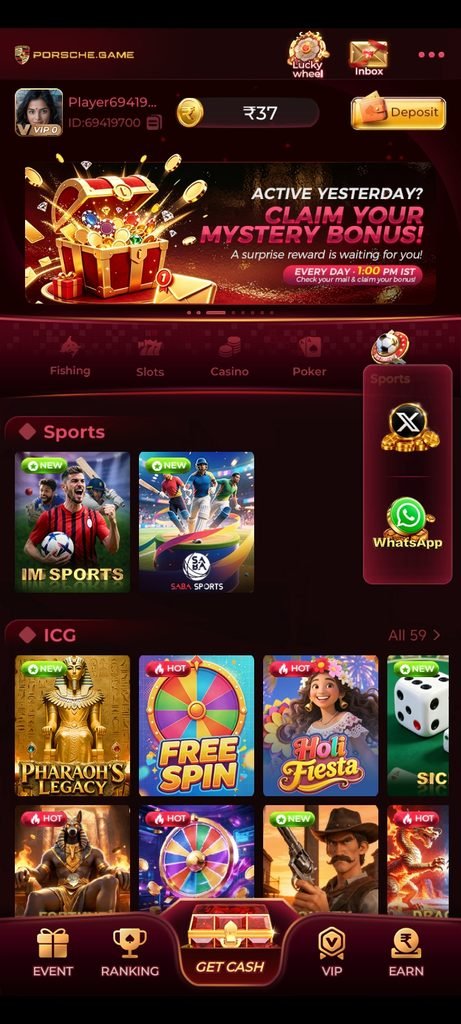Image resolution: width=461 pixels, height=1024 pixels.
Task: Launch Saba Sports
Action: coord(197,522)
